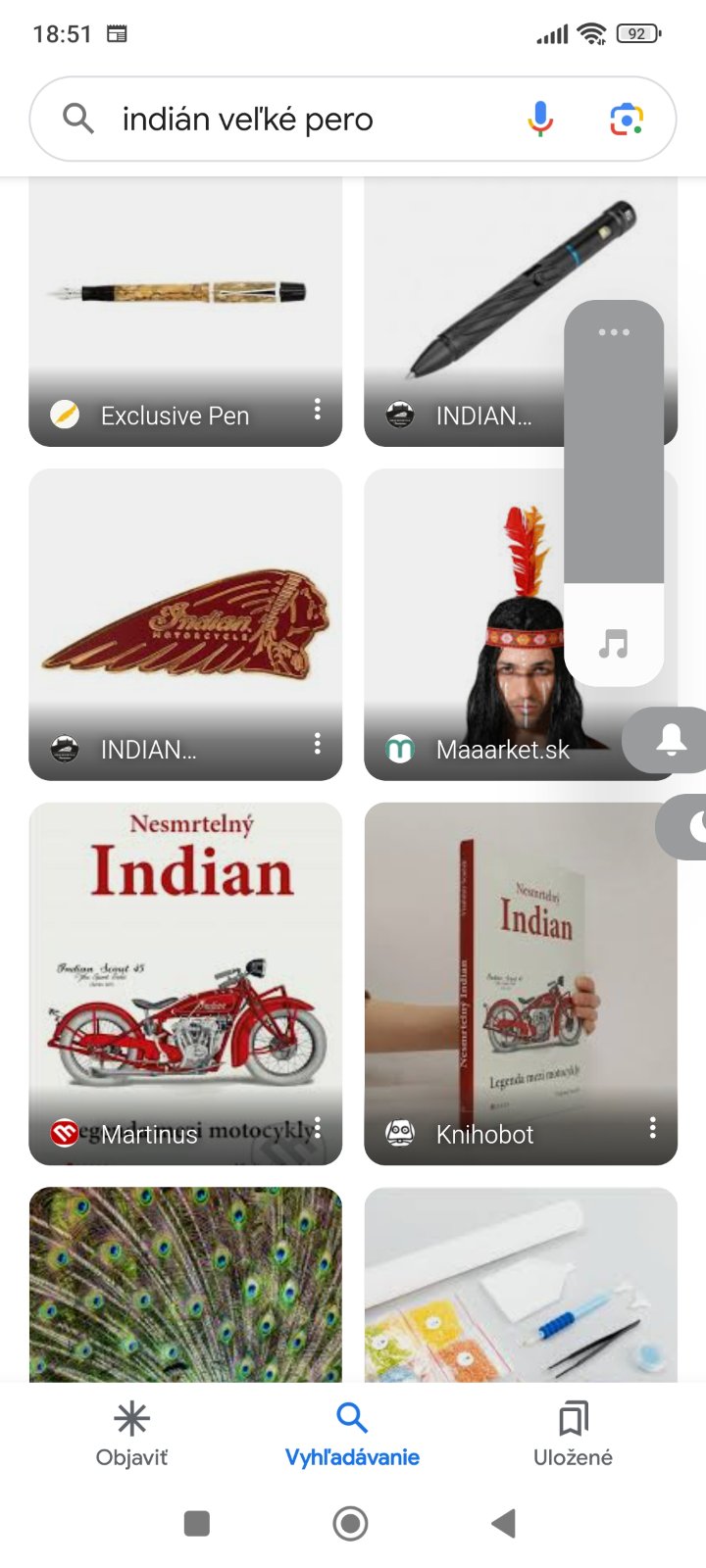Image resolution: width=706 pixels, height=1568 pixels.
Task: Switch to the Uložené tab
Action: point(573,1434)
